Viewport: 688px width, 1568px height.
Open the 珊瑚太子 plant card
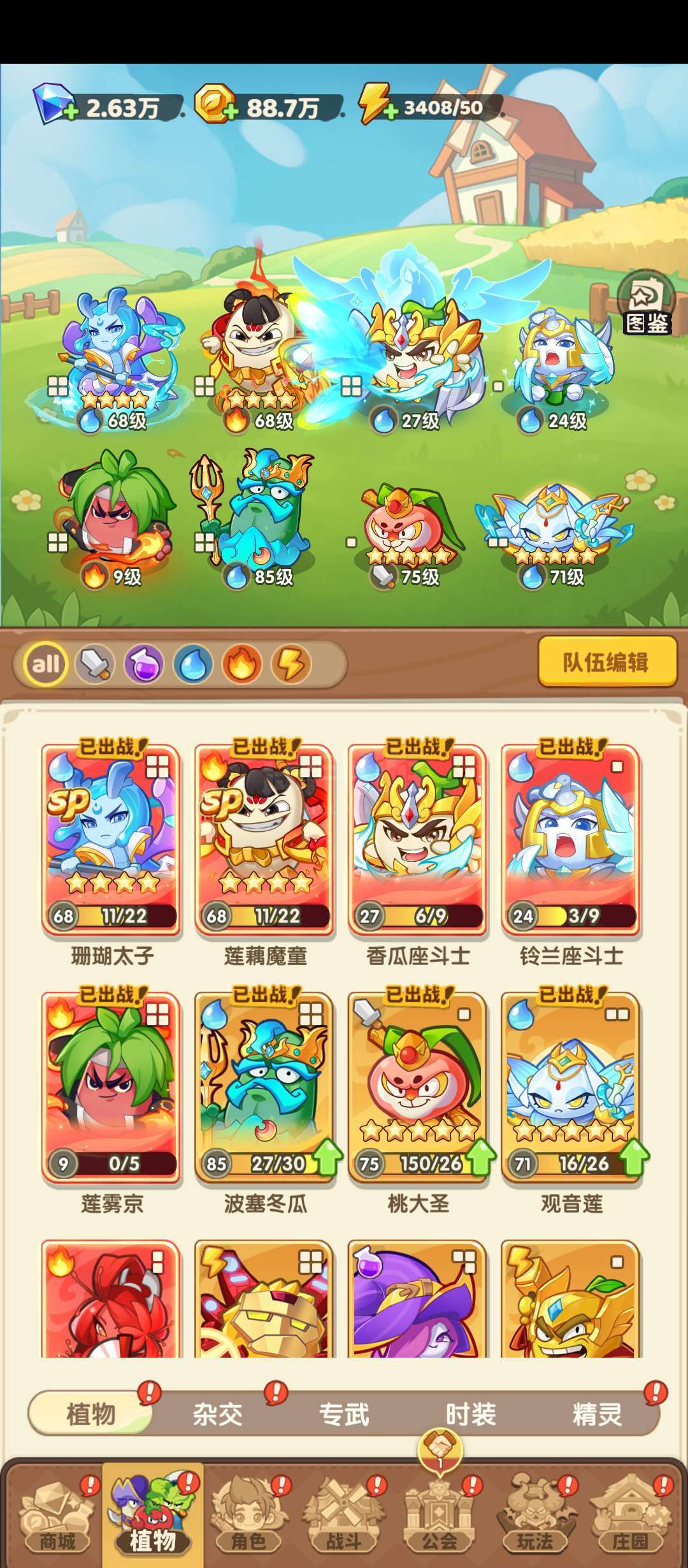pyautogui.click(x=111, y=838)
